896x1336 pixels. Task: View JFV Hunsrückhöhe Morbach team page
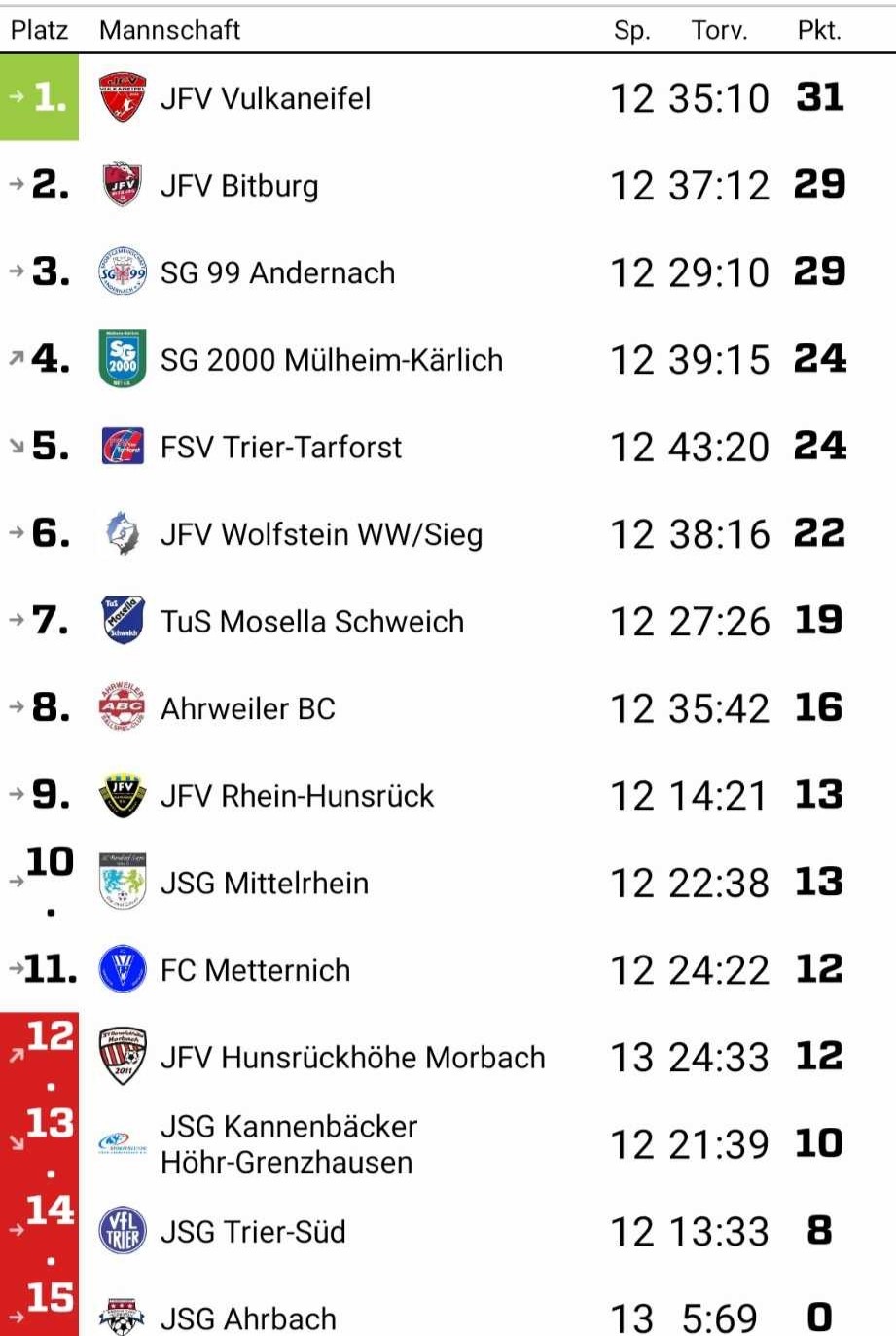(352, 1057)
